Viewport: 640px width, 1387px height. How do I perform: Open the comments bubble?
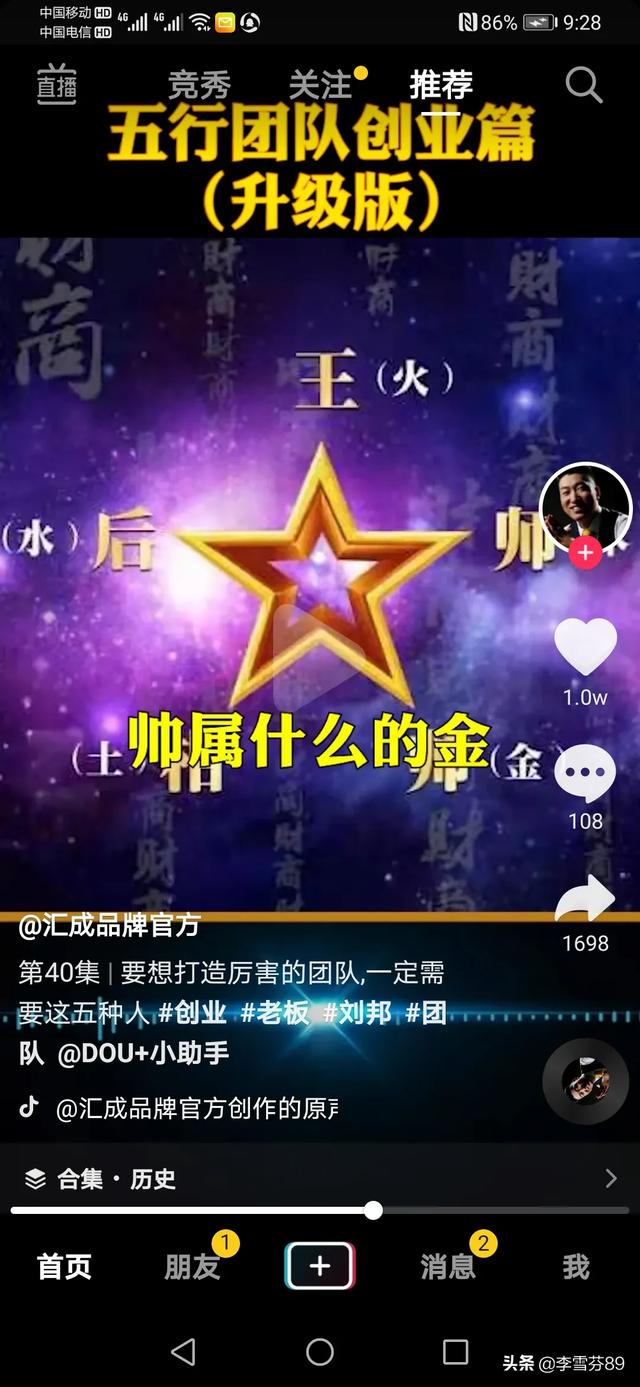click(585, 773)
